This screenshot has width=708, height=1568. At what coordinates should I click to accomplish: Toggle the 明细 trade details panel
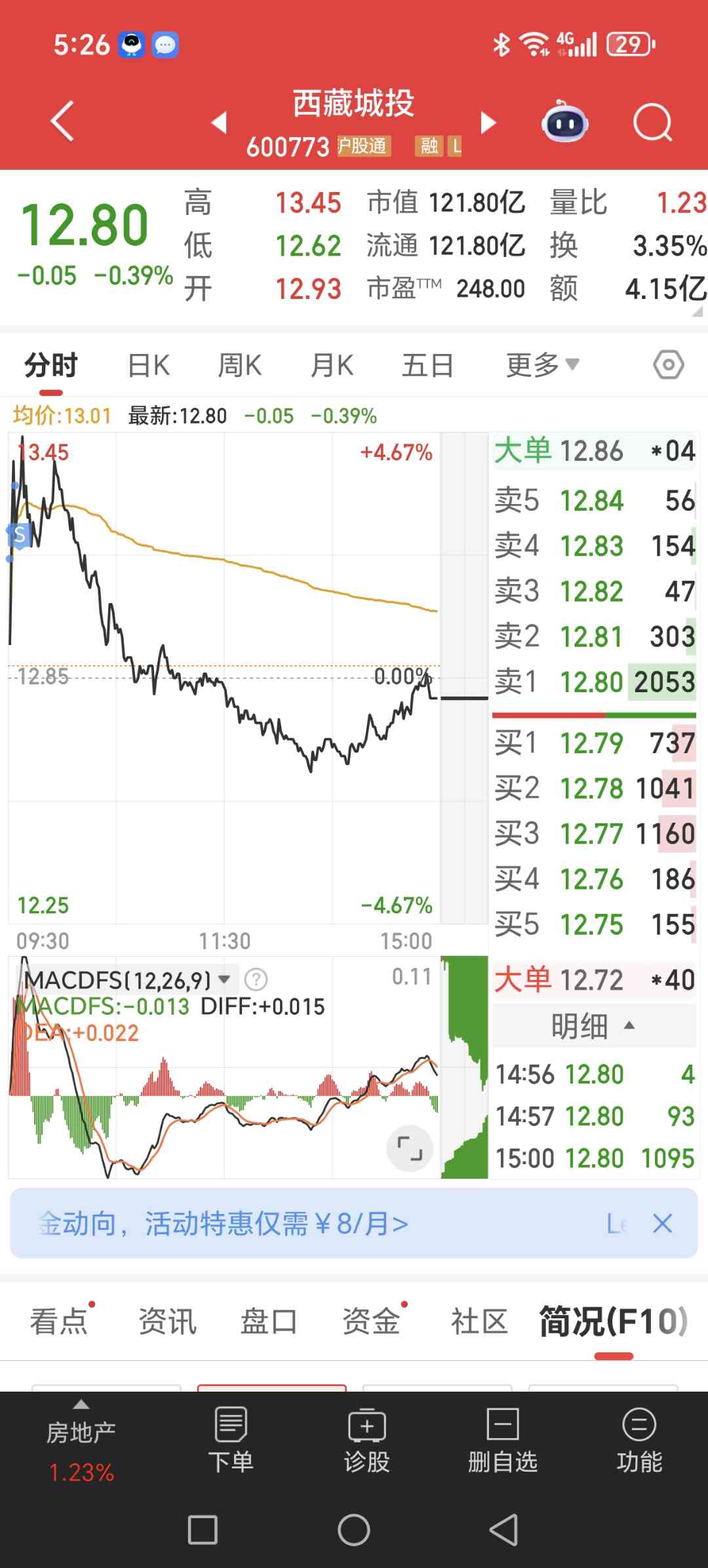coord(593,1026)
